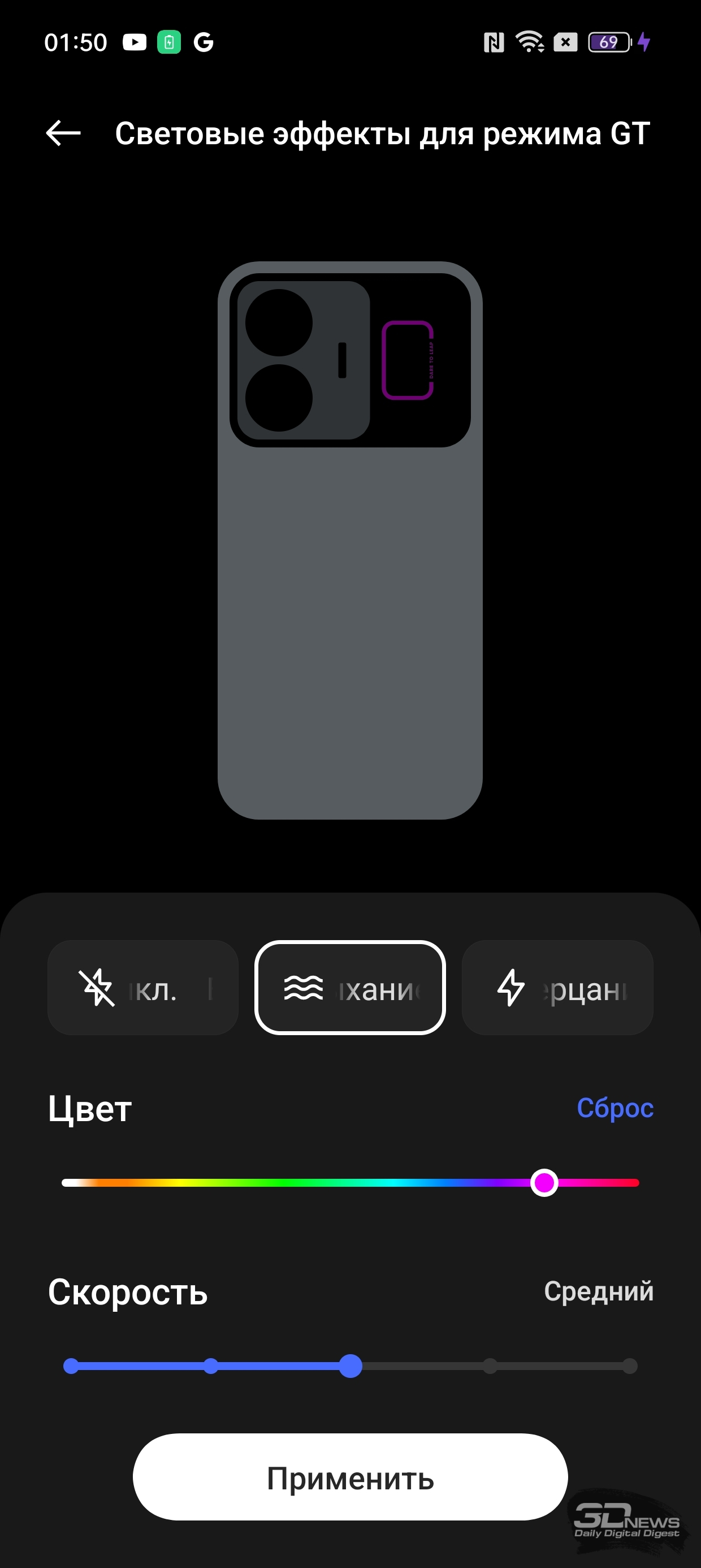The image size is (701, 1568).
Task: Tap Сброс to reset the color
Action: click(615, 1108)
